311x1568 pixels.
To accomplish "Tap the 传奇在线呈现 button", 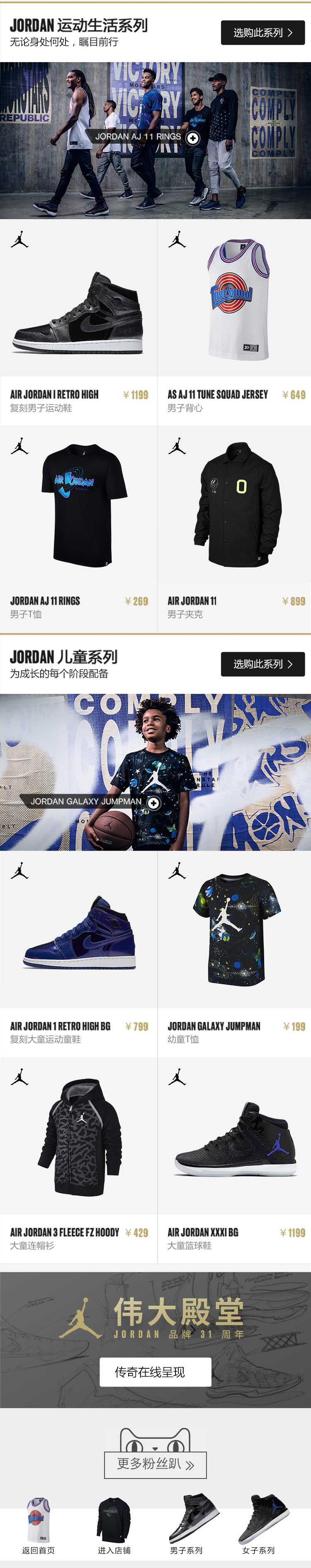I will point(155,1372).
